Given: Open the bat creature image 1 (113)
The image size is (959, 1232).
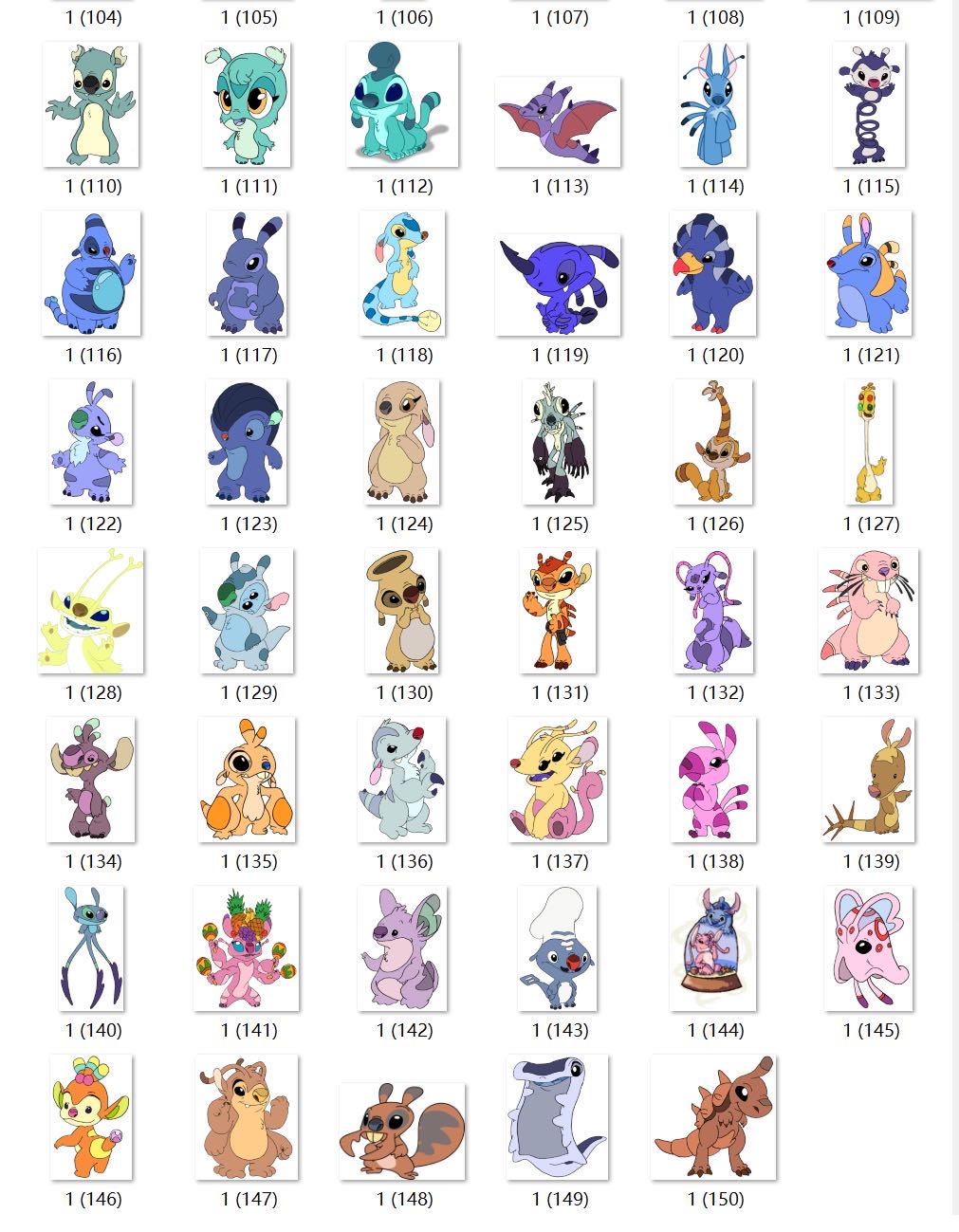Looking at the screenshot, I should [x=558, y=122].
